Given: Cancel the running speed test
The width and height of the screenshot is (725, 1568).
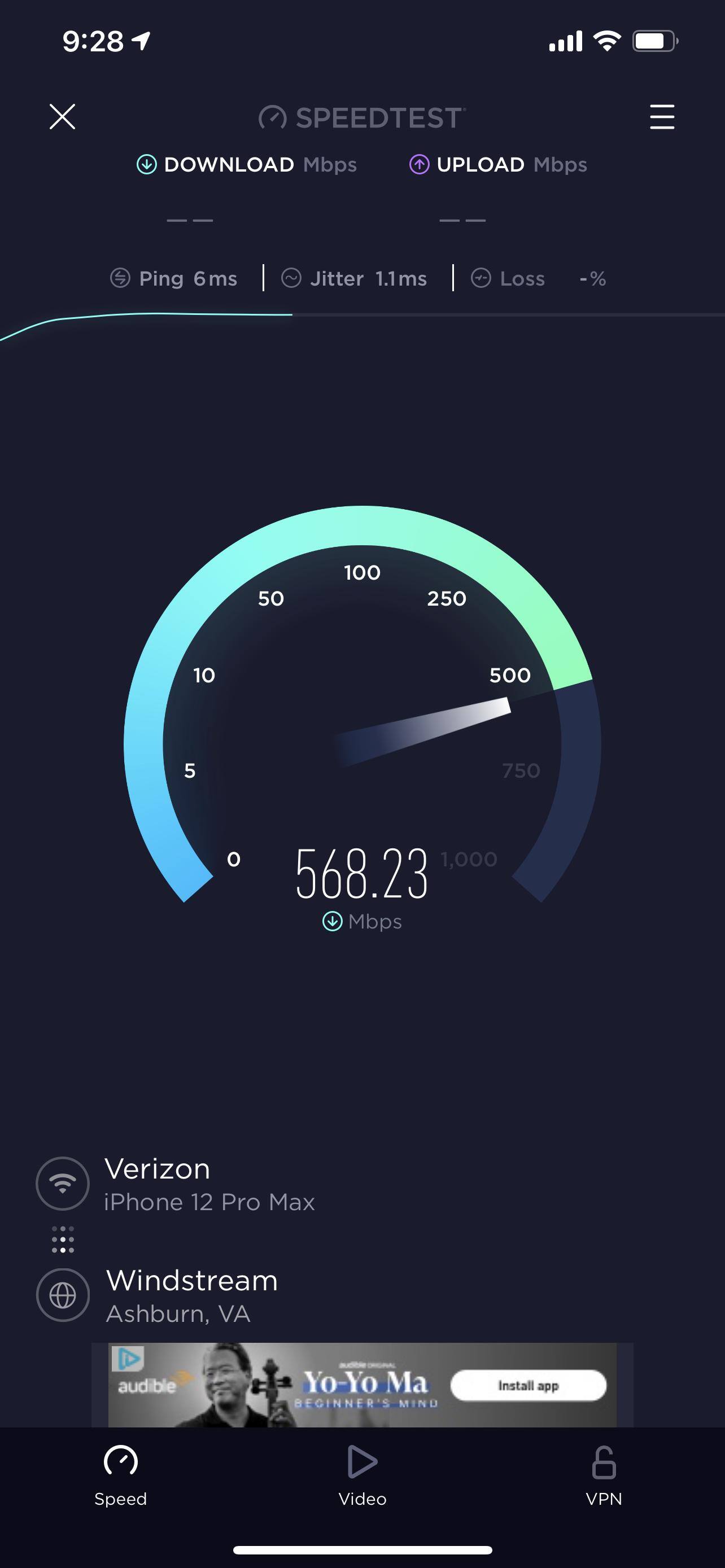Looking at the screenshot, I should point(62,116).
